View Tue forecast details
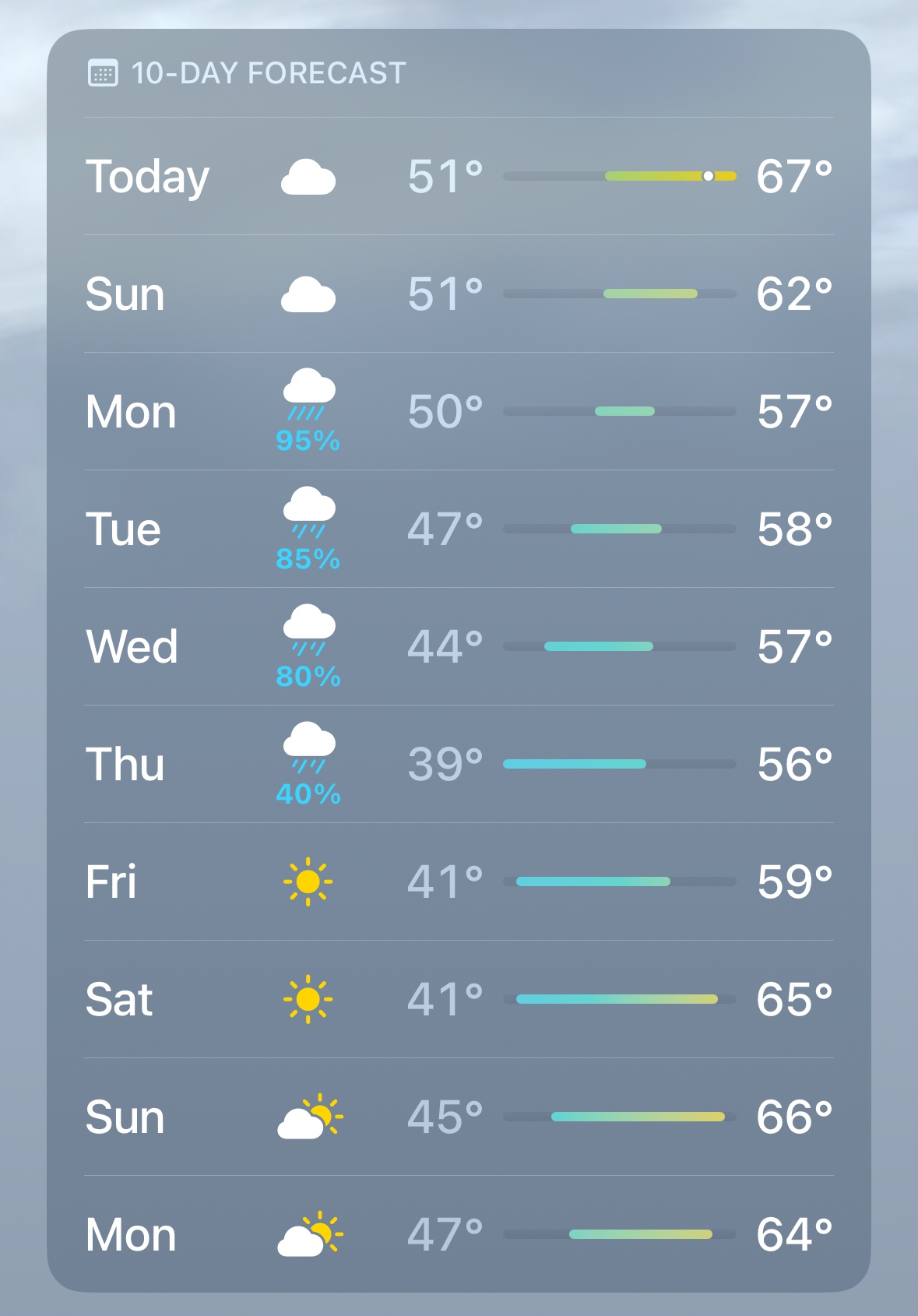Screen dimensions: 918x1316 (459, 530)
